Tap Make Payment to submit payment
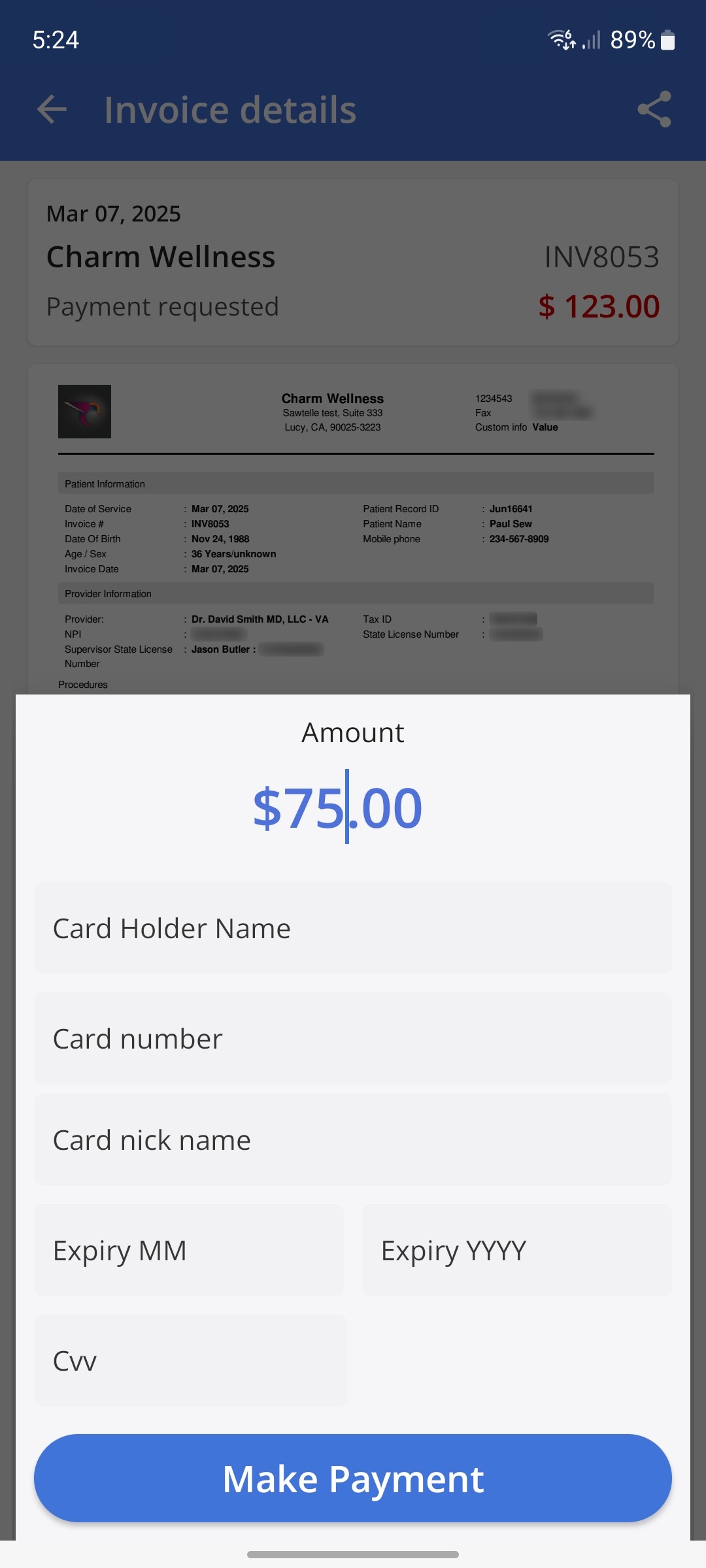The image size is (706, 1568). coord(353,1478)
